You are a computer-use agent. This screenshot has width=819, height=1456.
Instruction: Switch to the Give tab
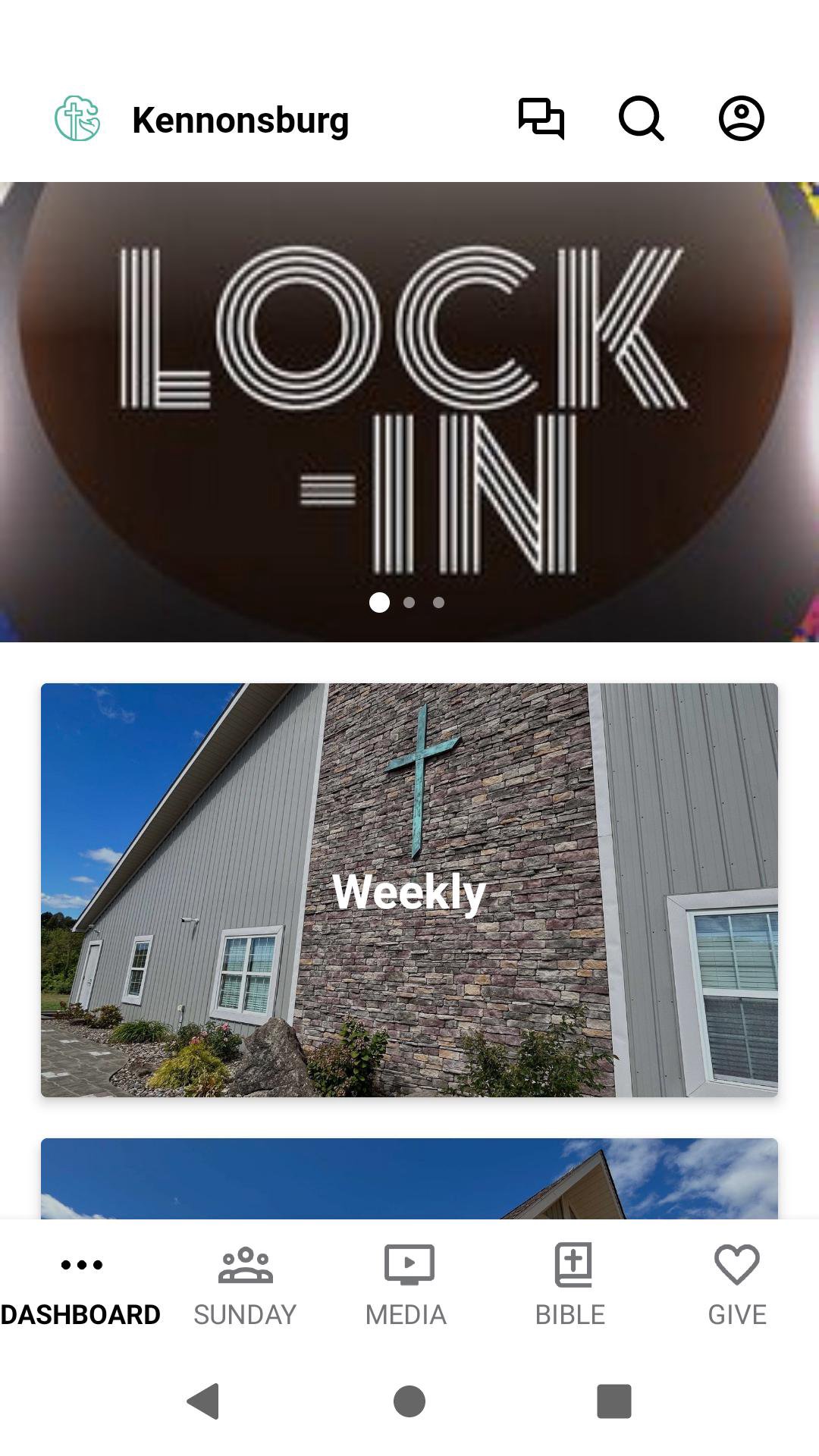point(736,1285)
